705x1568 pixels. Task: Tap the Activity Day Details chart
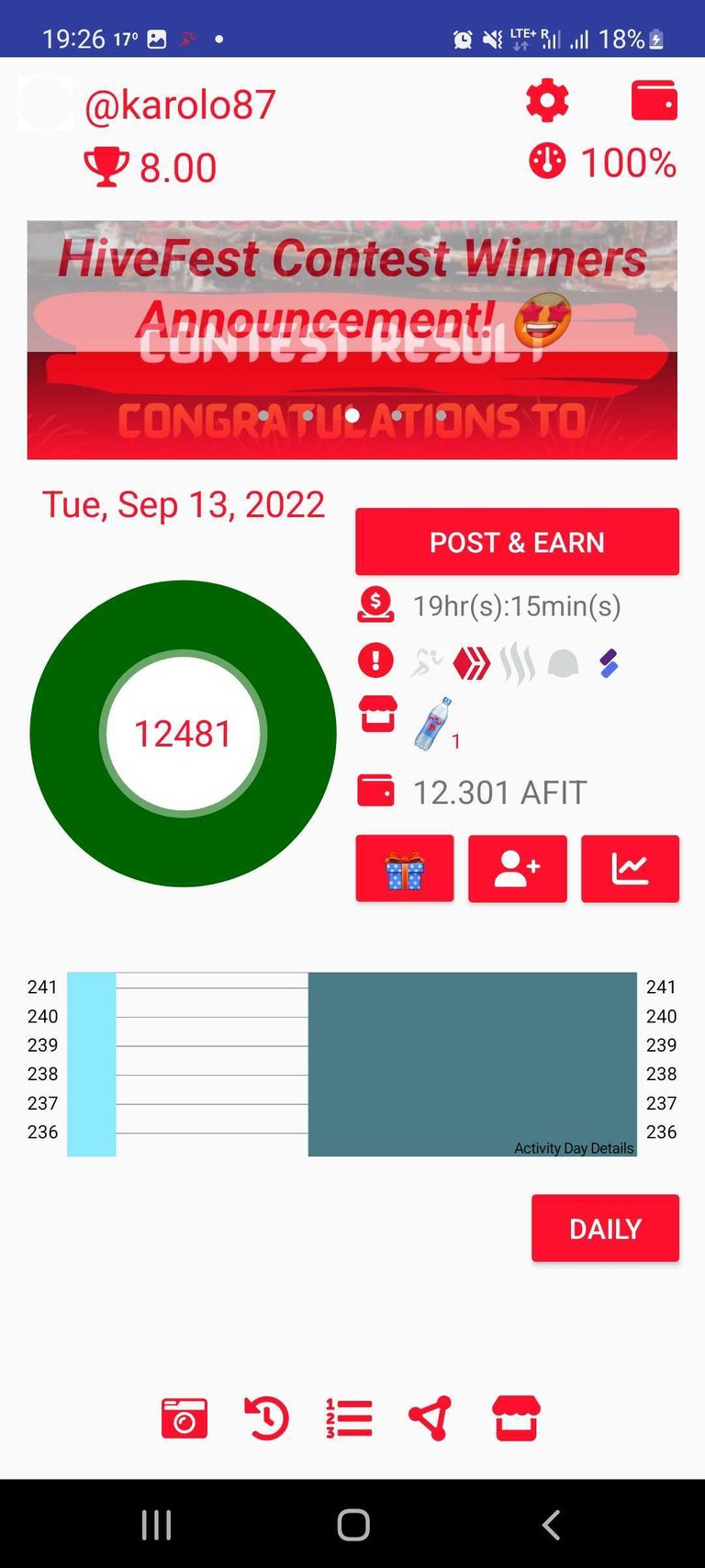(x=352, y=1064)
